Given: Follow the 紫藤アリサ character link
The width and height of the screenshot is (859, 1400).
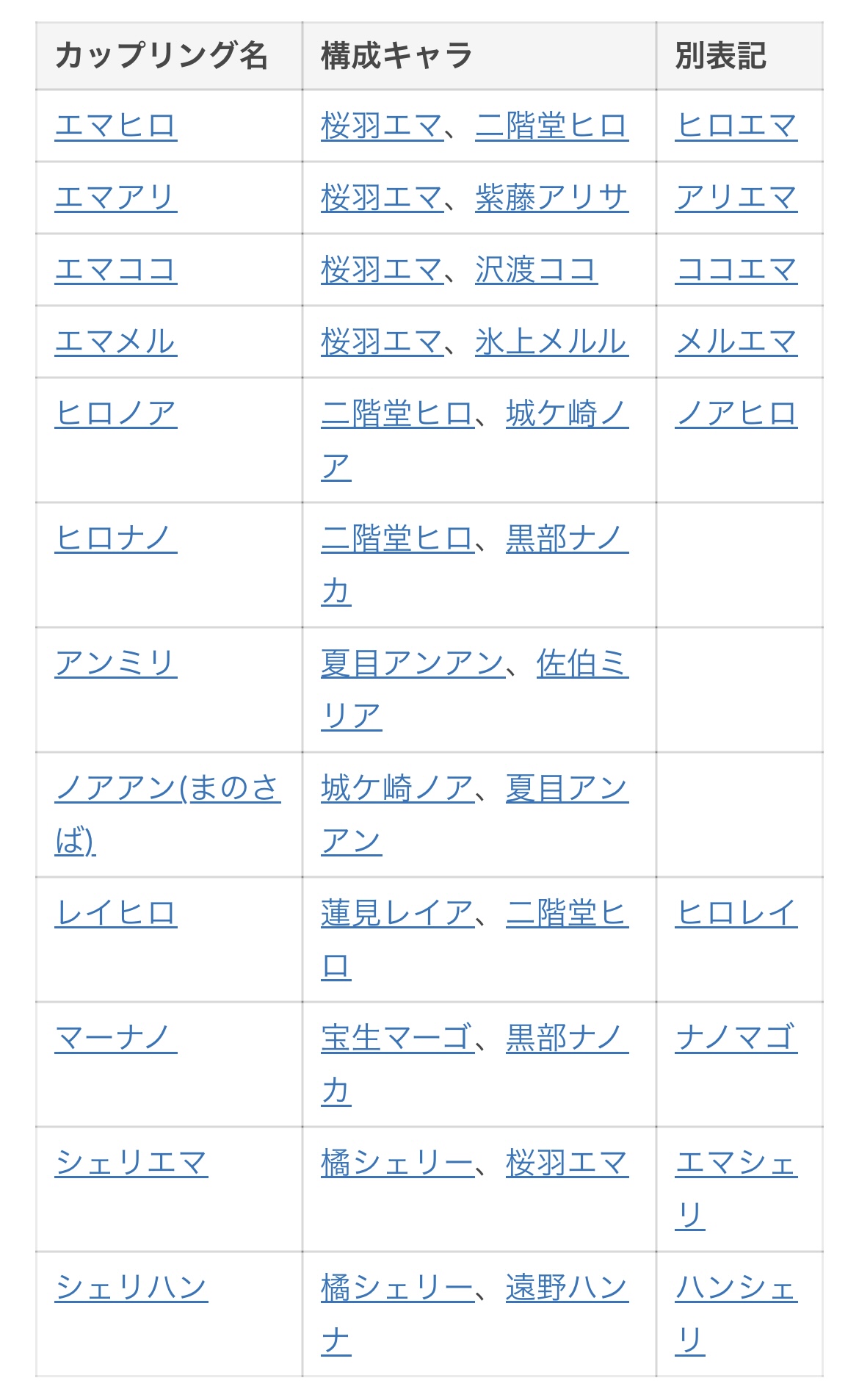Looking at the screenshot, I should 551,198.
